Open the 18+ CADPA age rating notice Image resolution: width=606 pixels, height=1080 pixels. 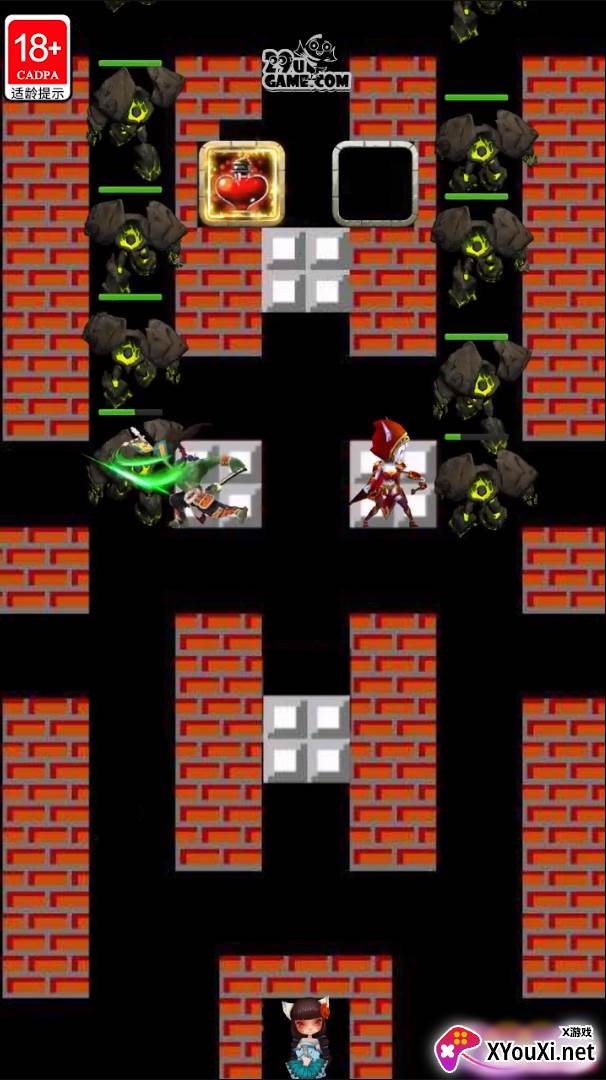point(38,58)
